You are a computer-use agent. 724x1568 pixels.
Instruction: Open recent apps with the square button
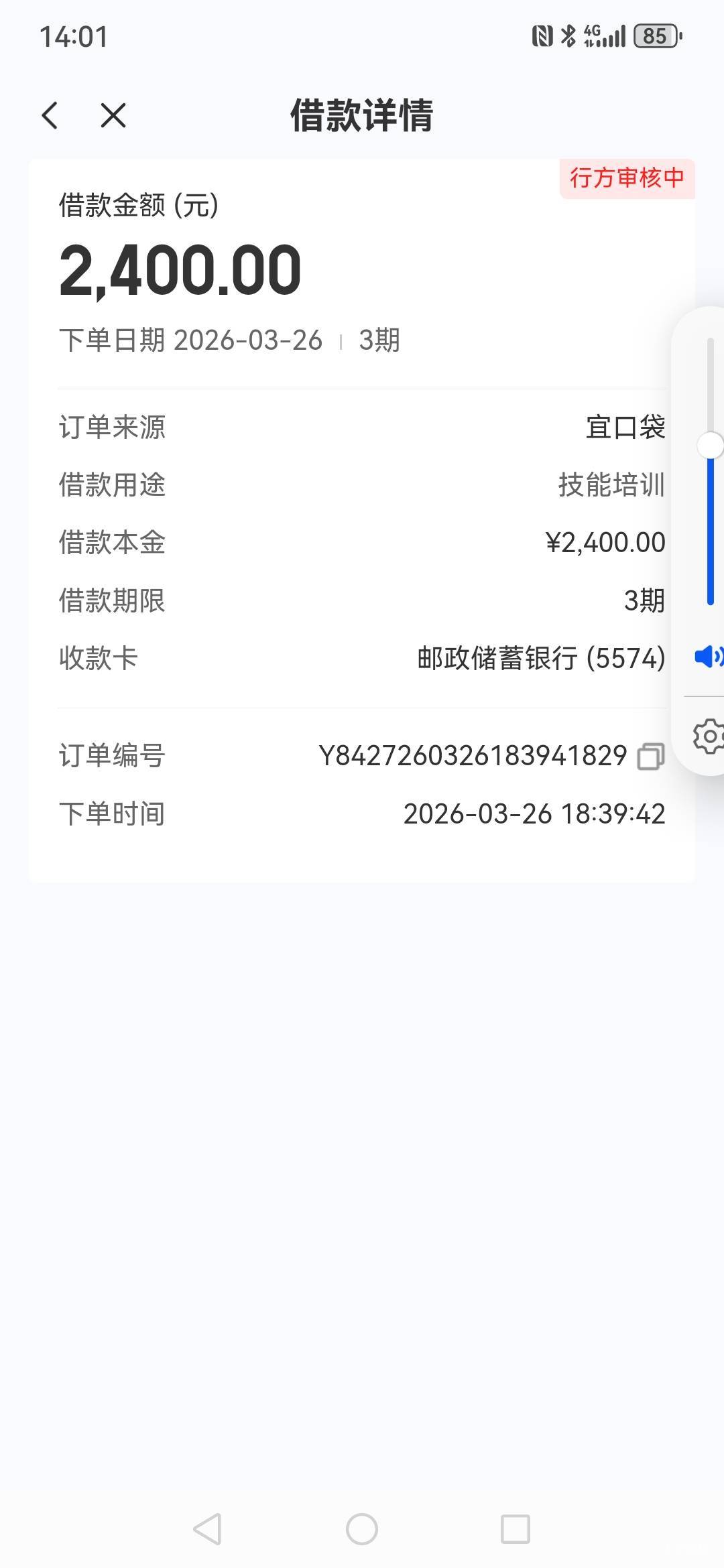tap(516, 1529)
